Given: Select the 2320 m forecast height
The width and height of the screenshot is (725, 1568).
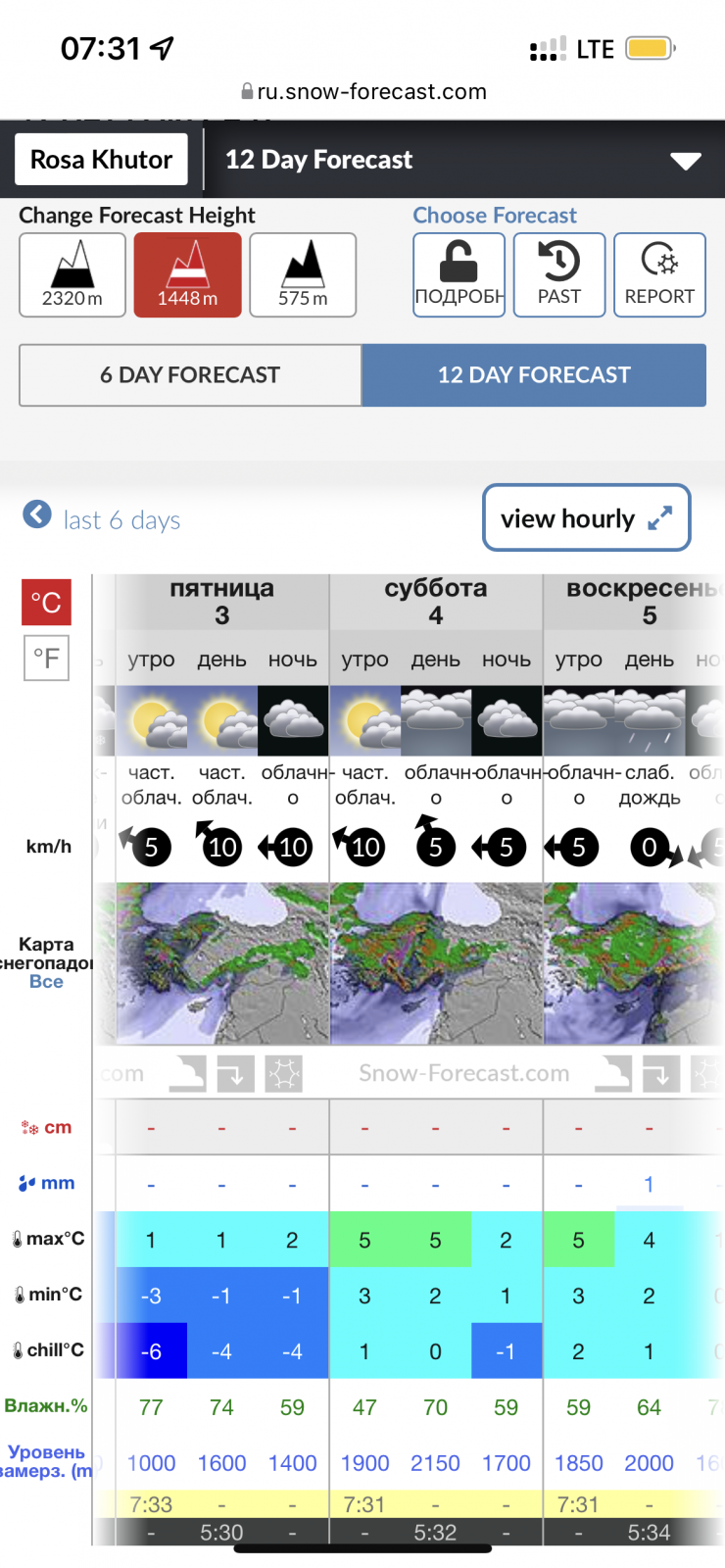Looking at the screenshot, I should (72, 275).
